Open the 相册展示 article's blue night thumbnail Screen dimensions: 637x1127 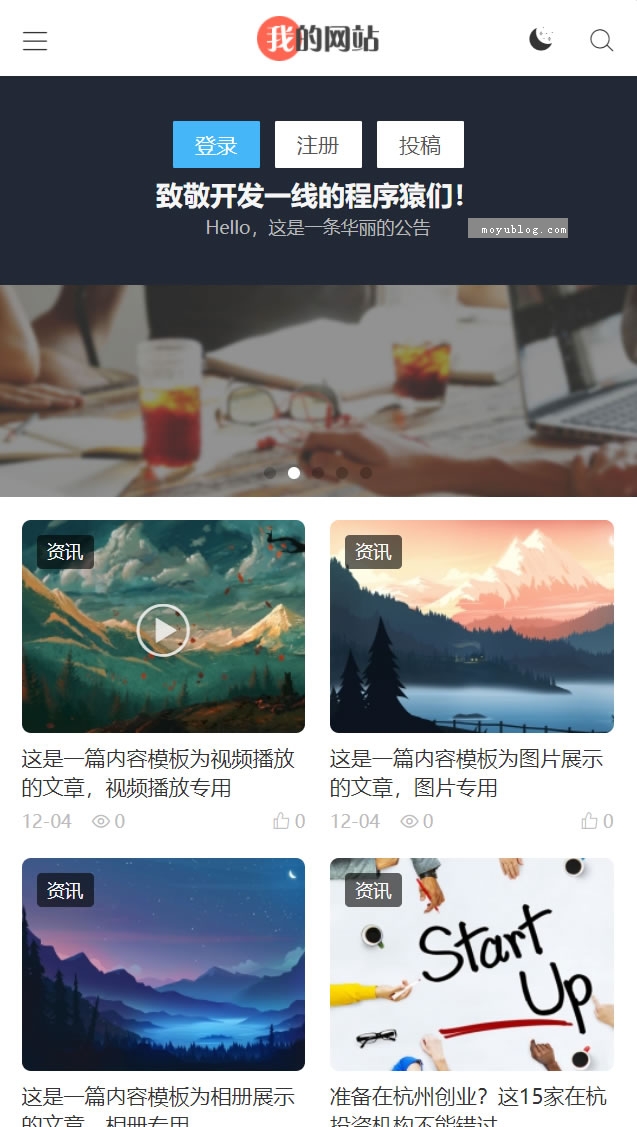pos(163,965)
